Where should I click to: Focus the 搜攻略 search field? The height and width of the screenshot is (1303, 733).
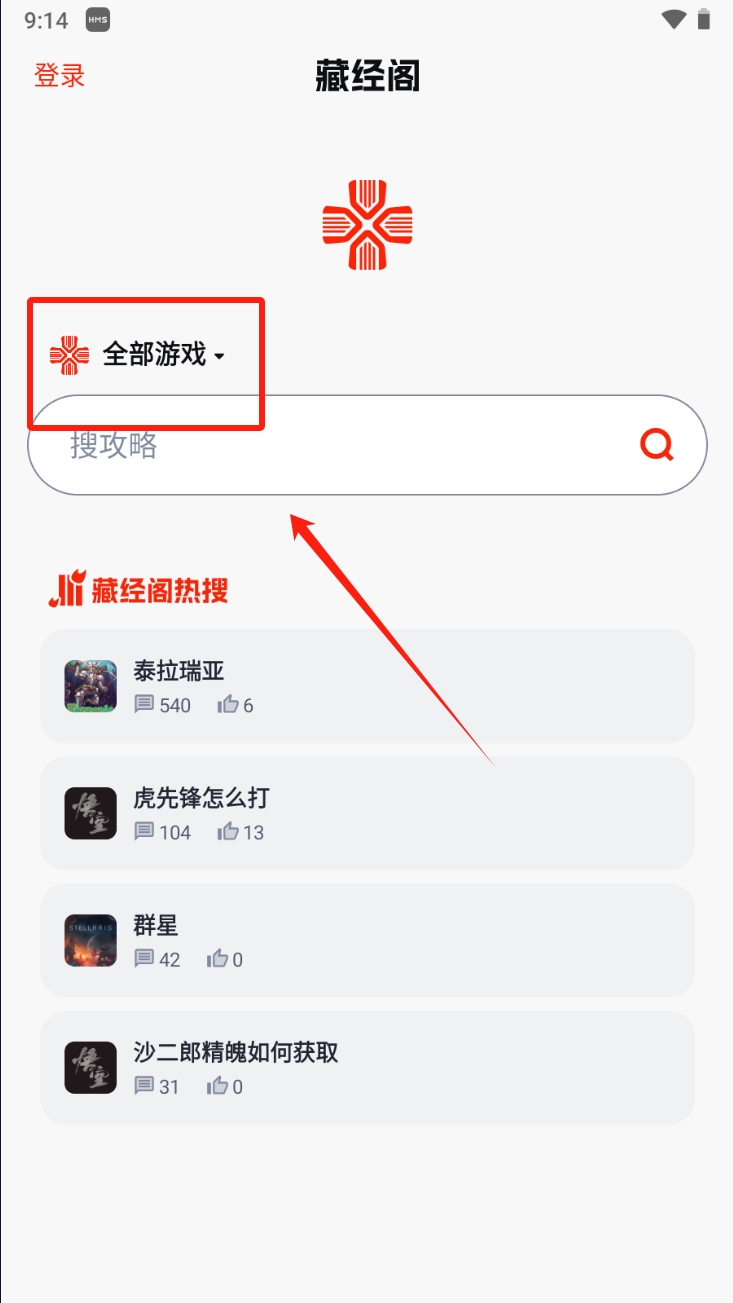330,446
